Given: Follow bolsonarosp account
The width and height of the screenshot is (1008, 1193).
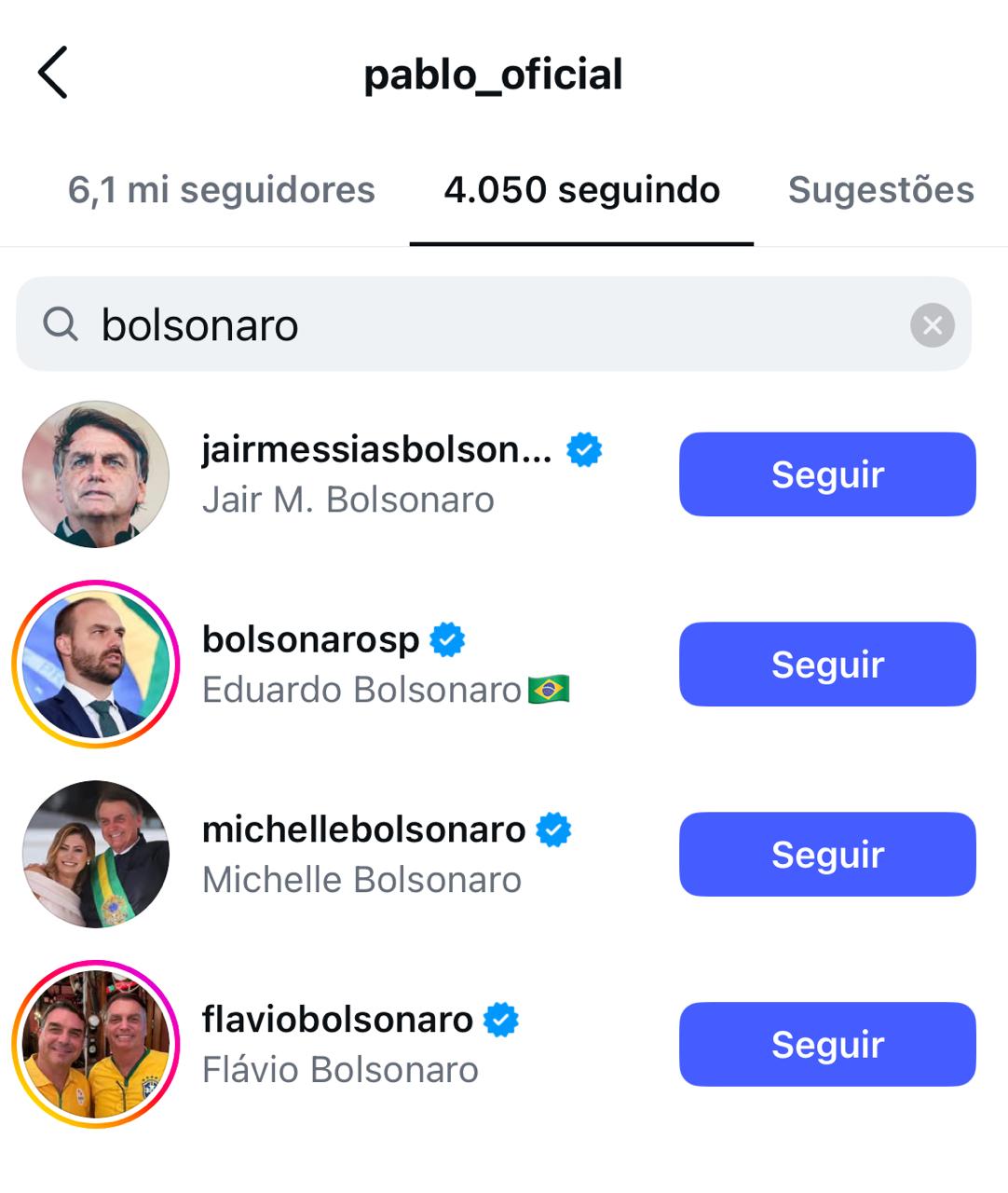Looking at the screenshot, I should [x=826, y=664].
